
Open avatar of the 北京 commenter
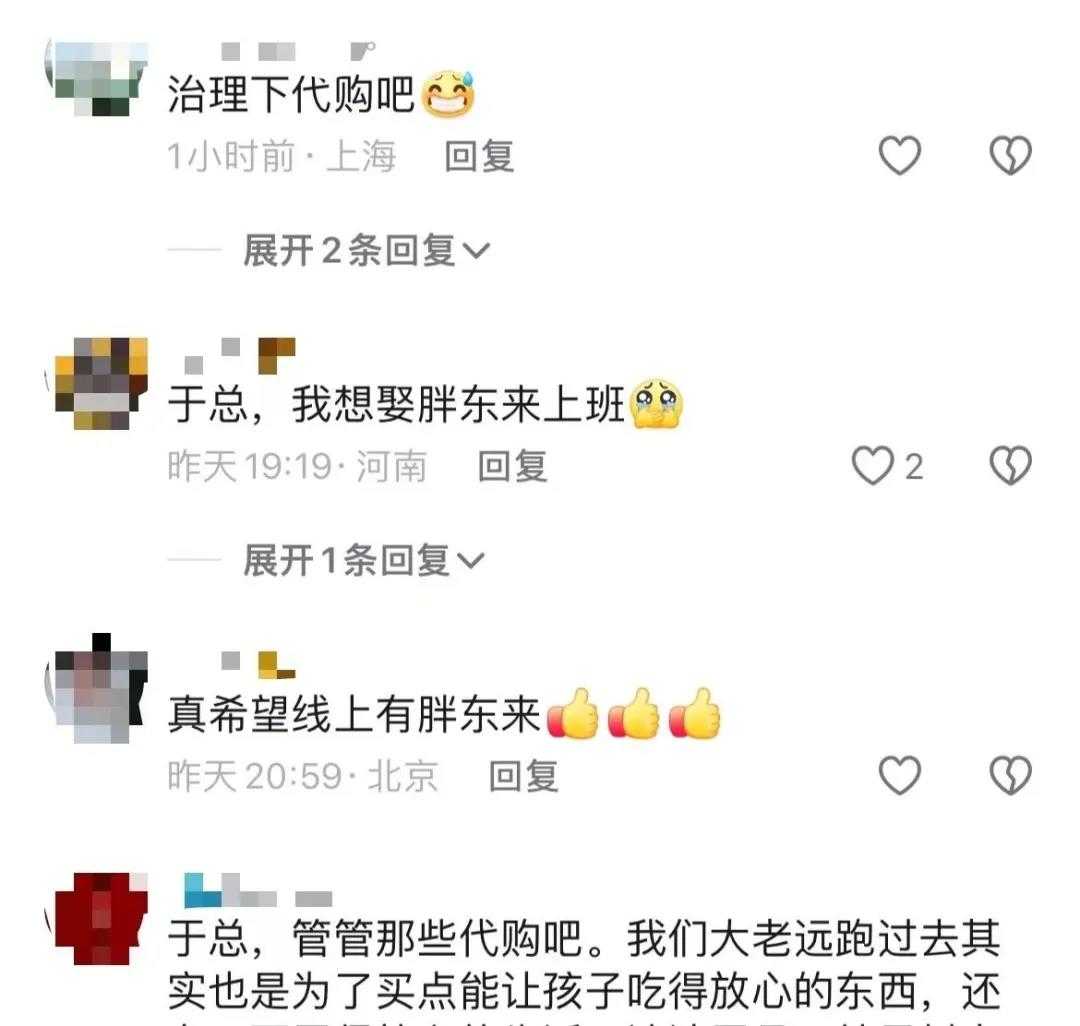click(98, 690)
